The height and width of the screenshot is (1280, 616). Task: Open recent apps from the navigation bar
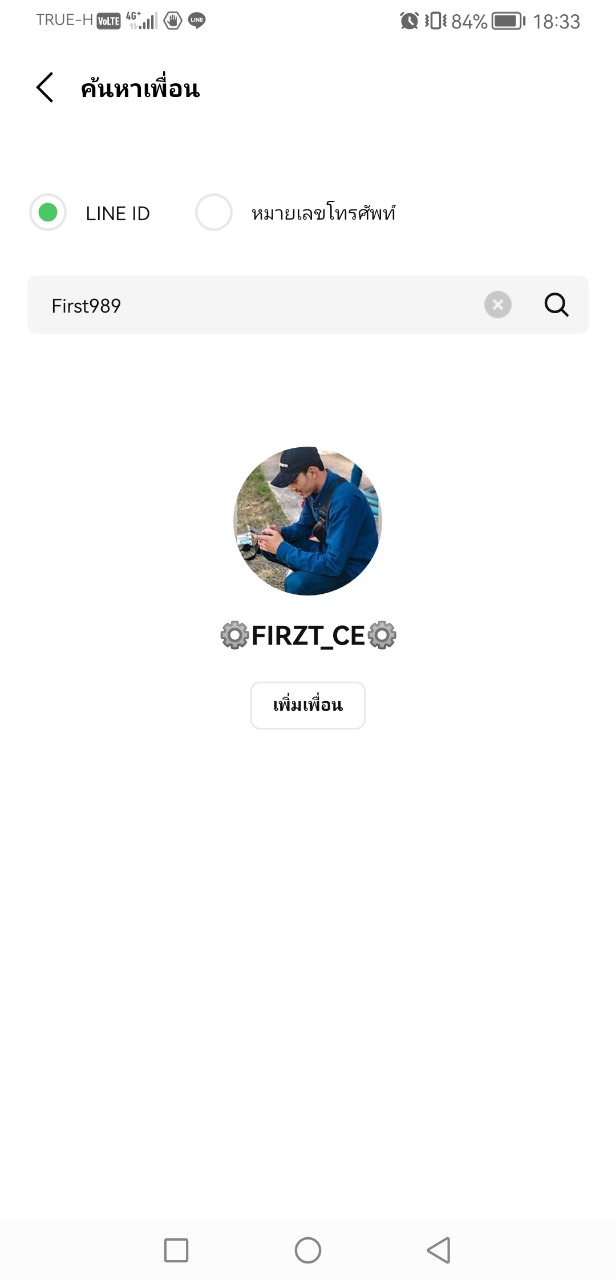click(176, 1250)
